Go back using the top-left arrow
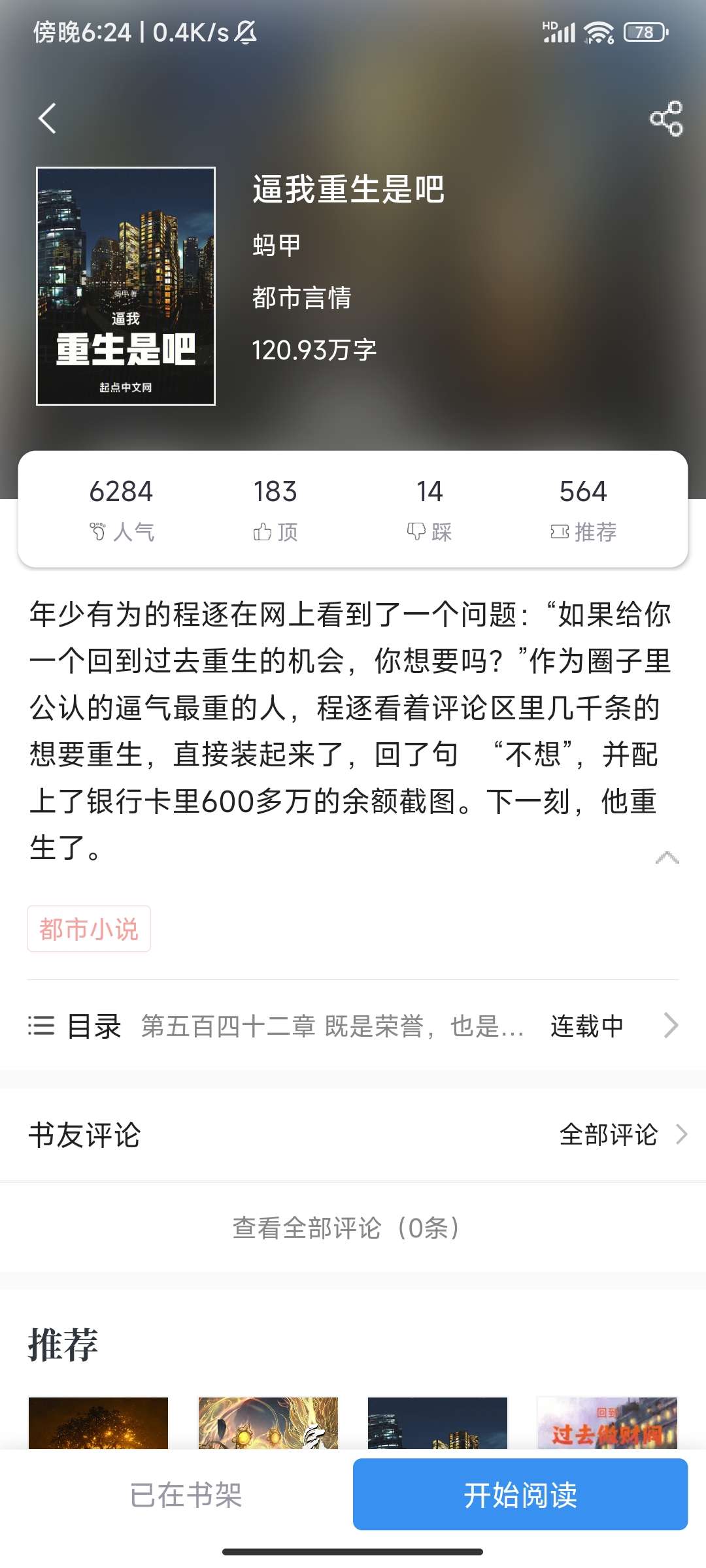The image size is (706, 1568). click(x=48, y=119)
